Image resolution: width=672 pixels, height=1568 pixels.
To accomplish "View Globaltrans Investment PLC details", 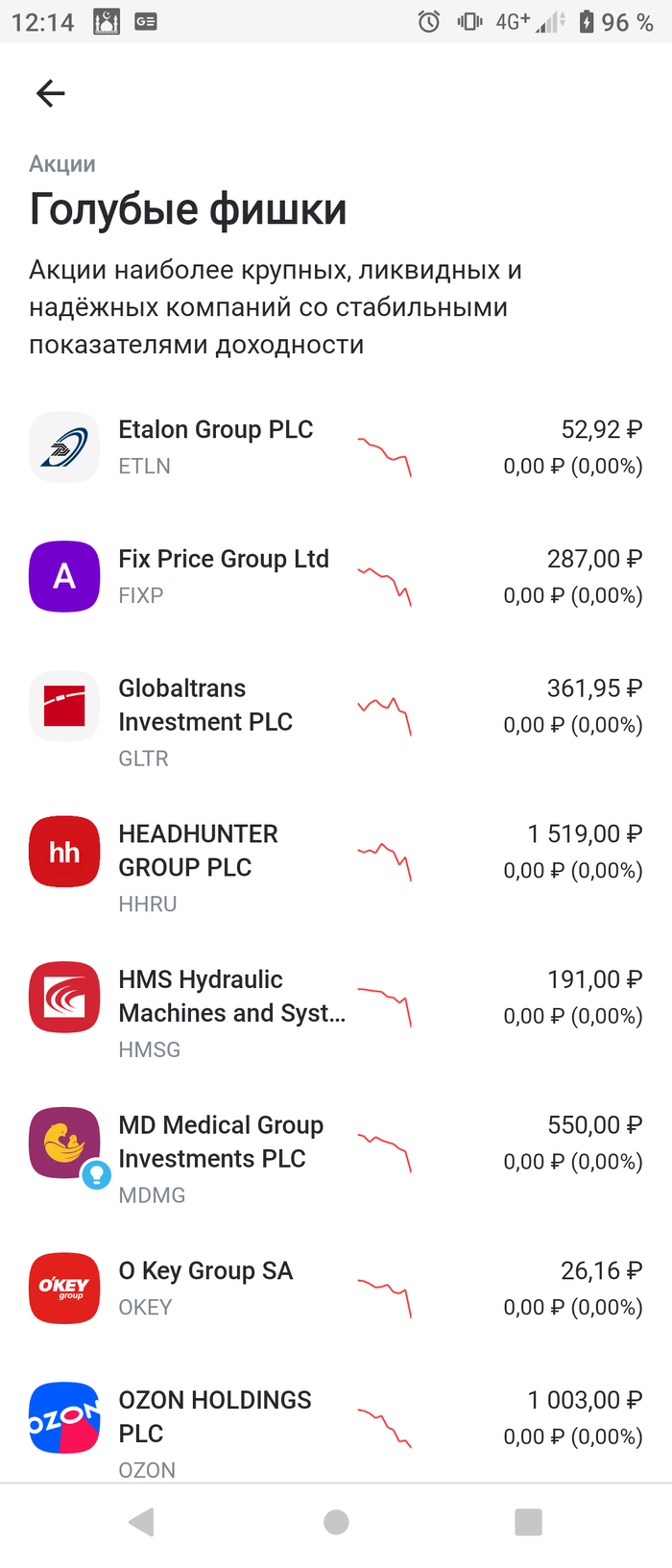I will (205, 721).
